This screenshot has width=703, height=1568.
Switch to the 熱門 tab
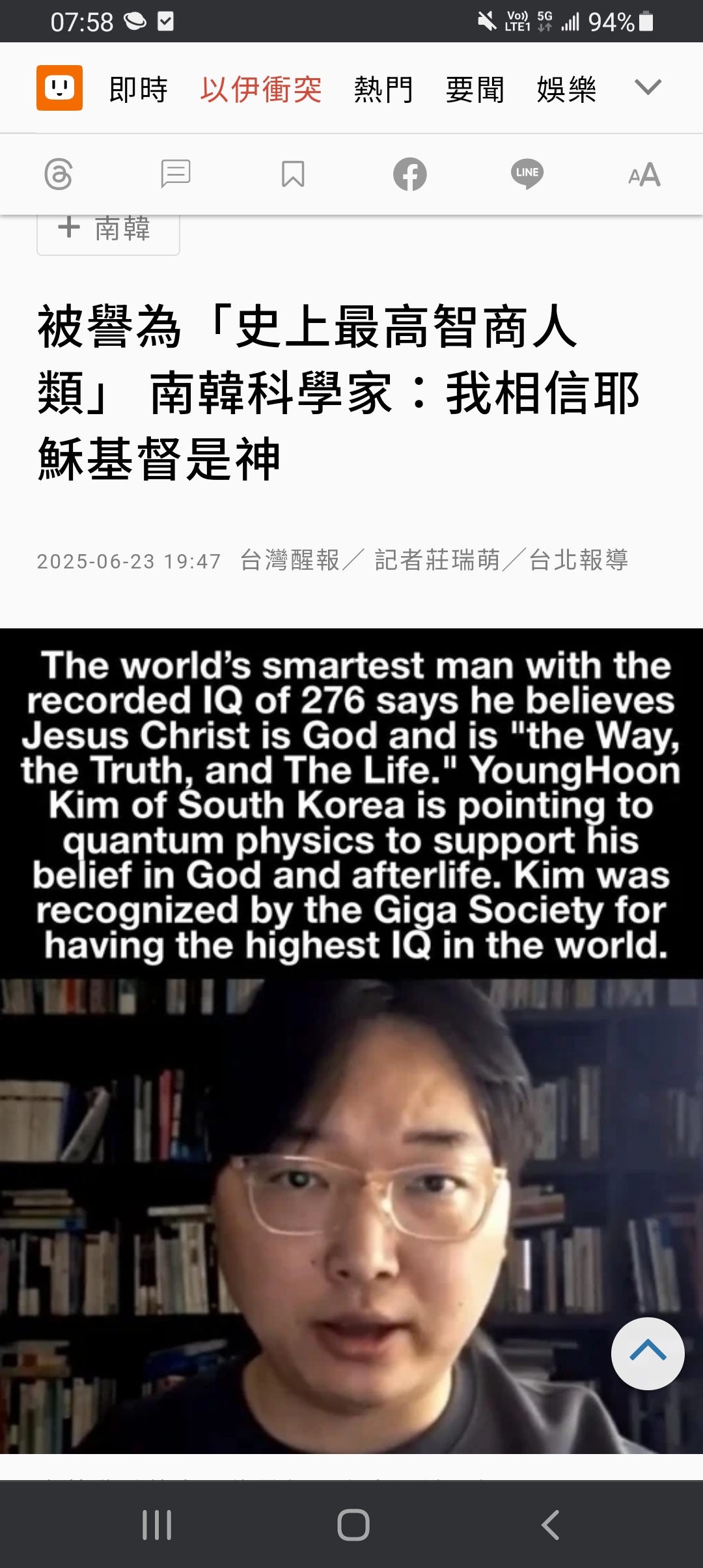click(384, 89)
